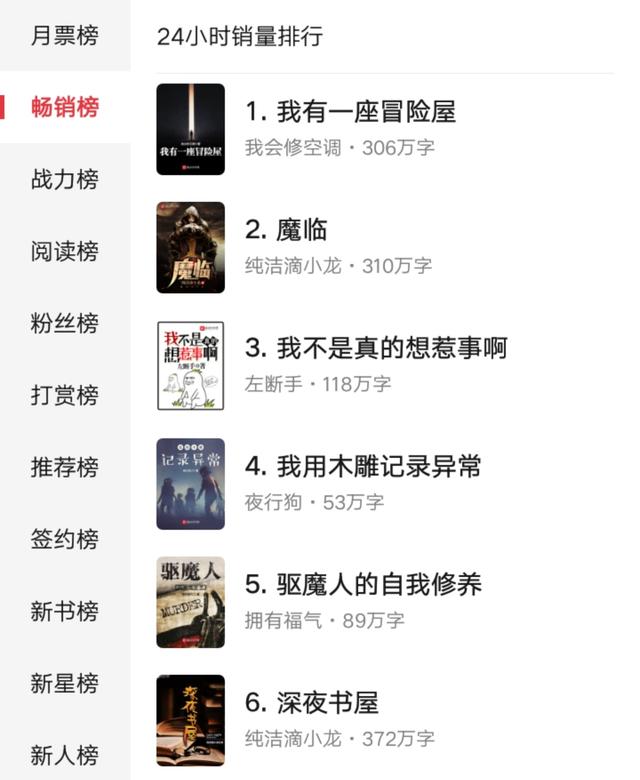Tap the book 驱魔人的自我修养
Screen dimensions: 640x780
click(378, 583)
